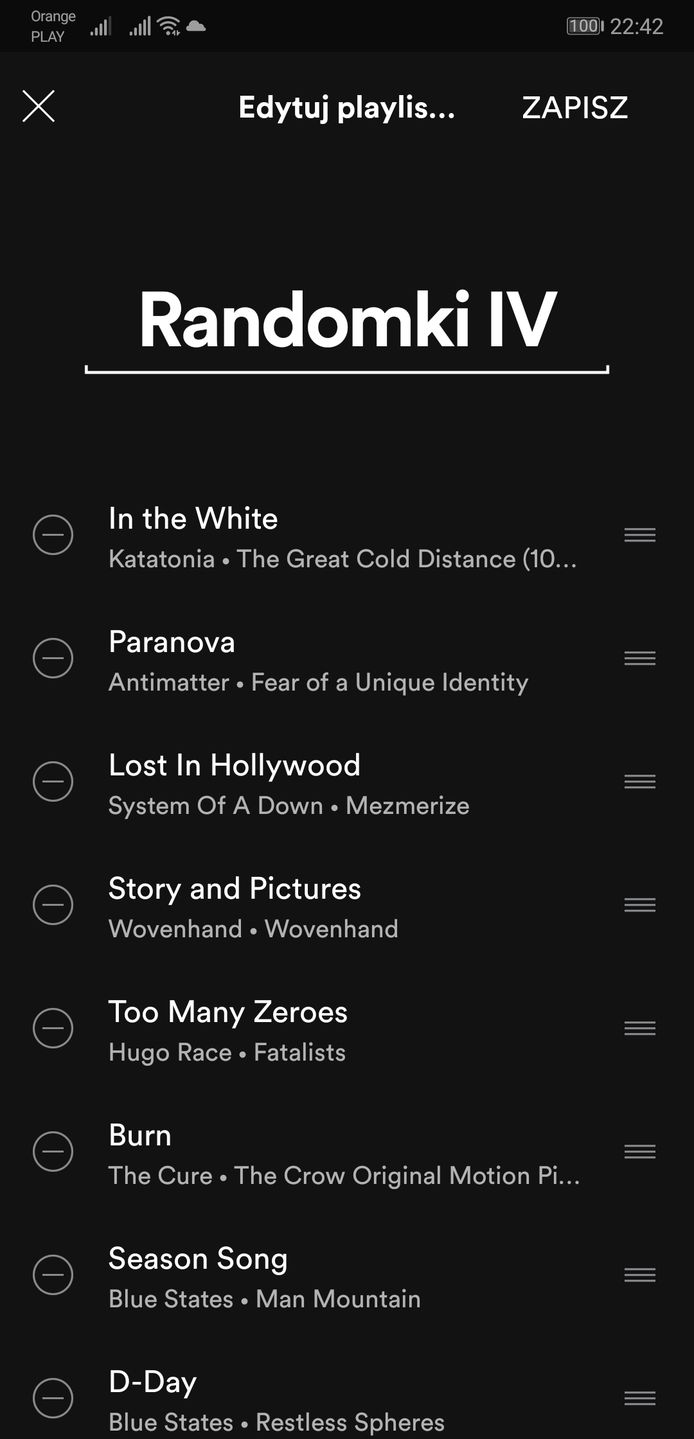Viewport: 694px width, 1439px height.
Task: Tap reorder handle beside D-Day
Action: coord(640,1397)
